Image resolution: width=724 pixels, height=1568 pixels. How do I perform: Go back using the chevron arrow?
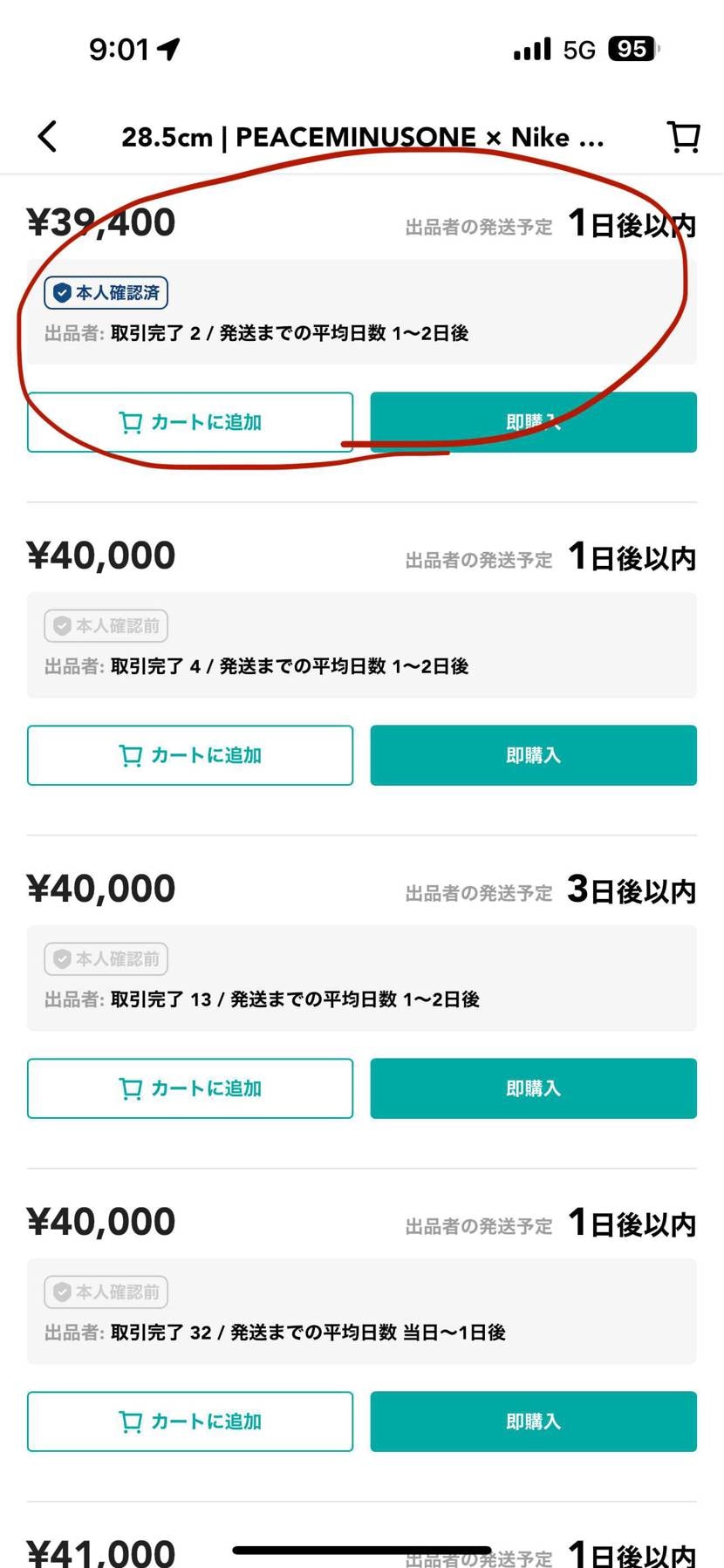(x=48, y=136)
